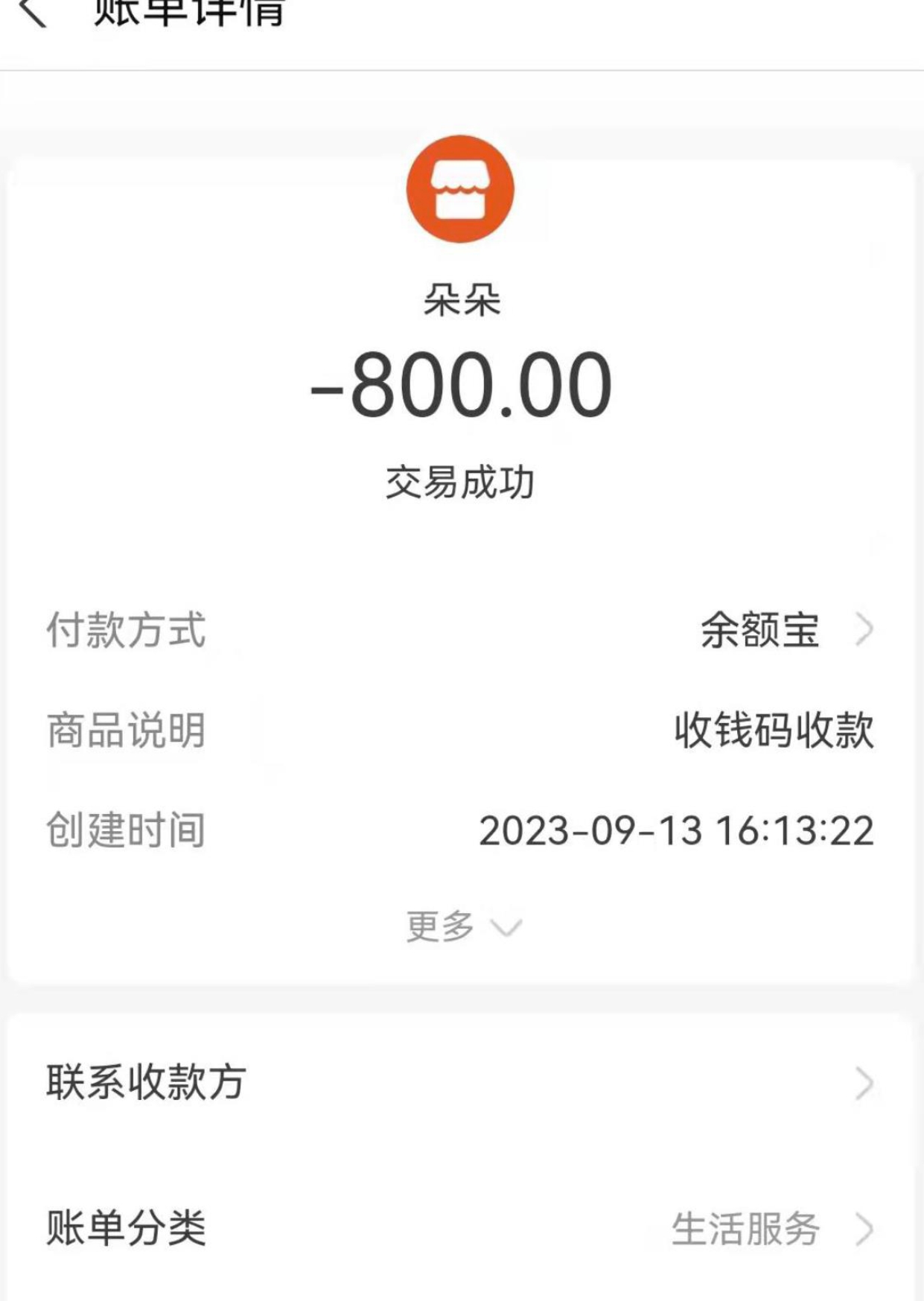Tap the 交易成功 status text
The width and height of the screenshot is (924, 1301).
tap(462, 480)
